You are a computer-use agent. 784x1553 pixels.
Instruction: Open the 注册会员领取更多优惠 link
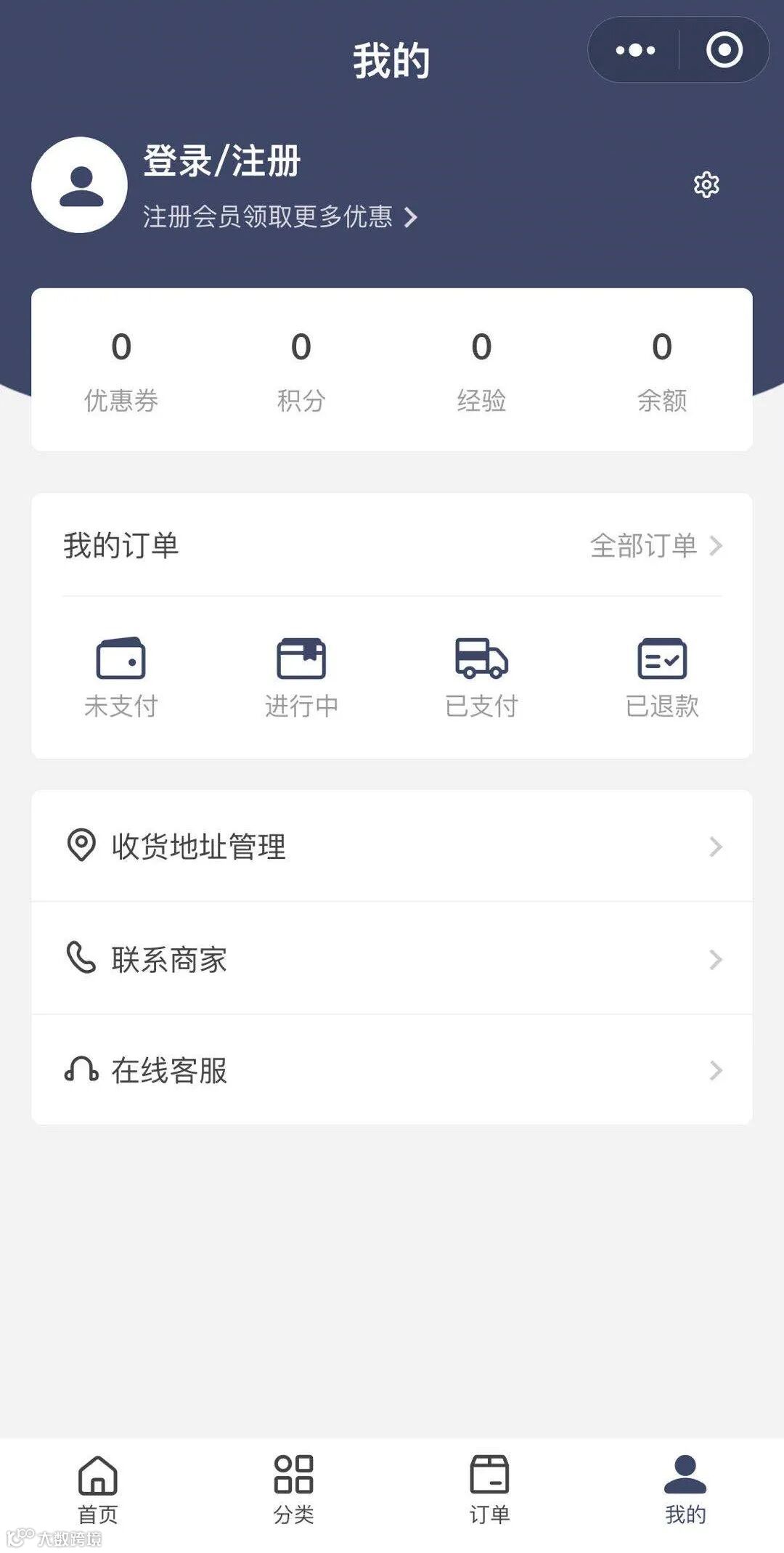tap(280, 216)
